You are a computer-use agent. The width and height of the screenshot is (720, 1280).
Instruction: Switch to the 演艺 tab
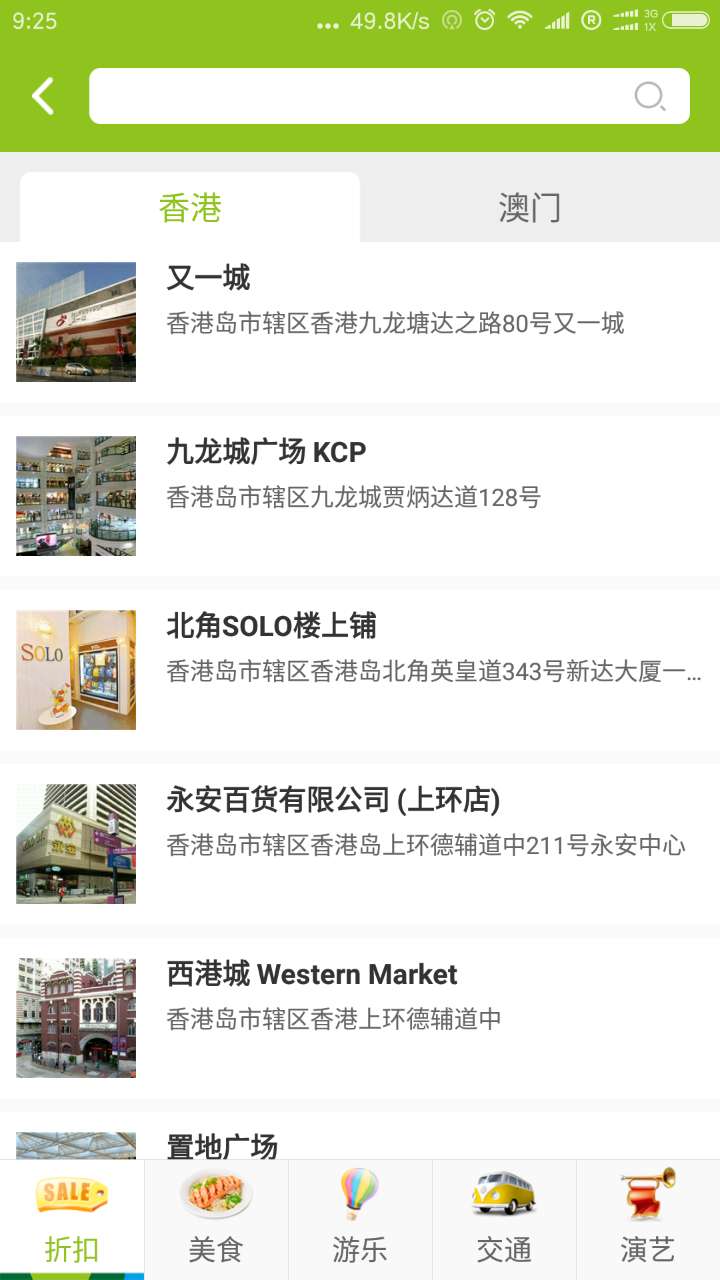click(648, 1220)
